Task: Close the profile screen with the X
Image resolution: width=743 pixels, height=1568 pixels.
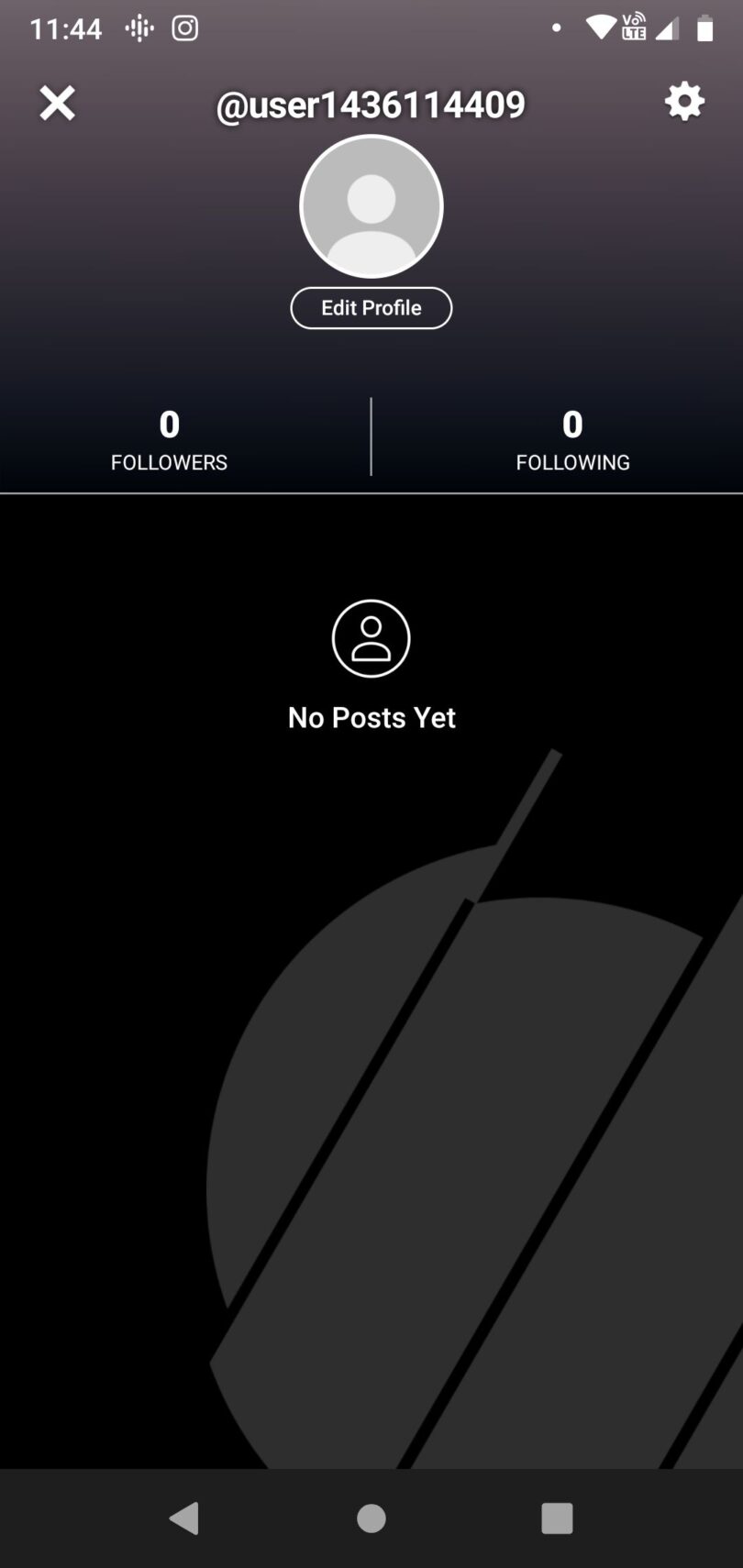Action: (x=57, y=104)
